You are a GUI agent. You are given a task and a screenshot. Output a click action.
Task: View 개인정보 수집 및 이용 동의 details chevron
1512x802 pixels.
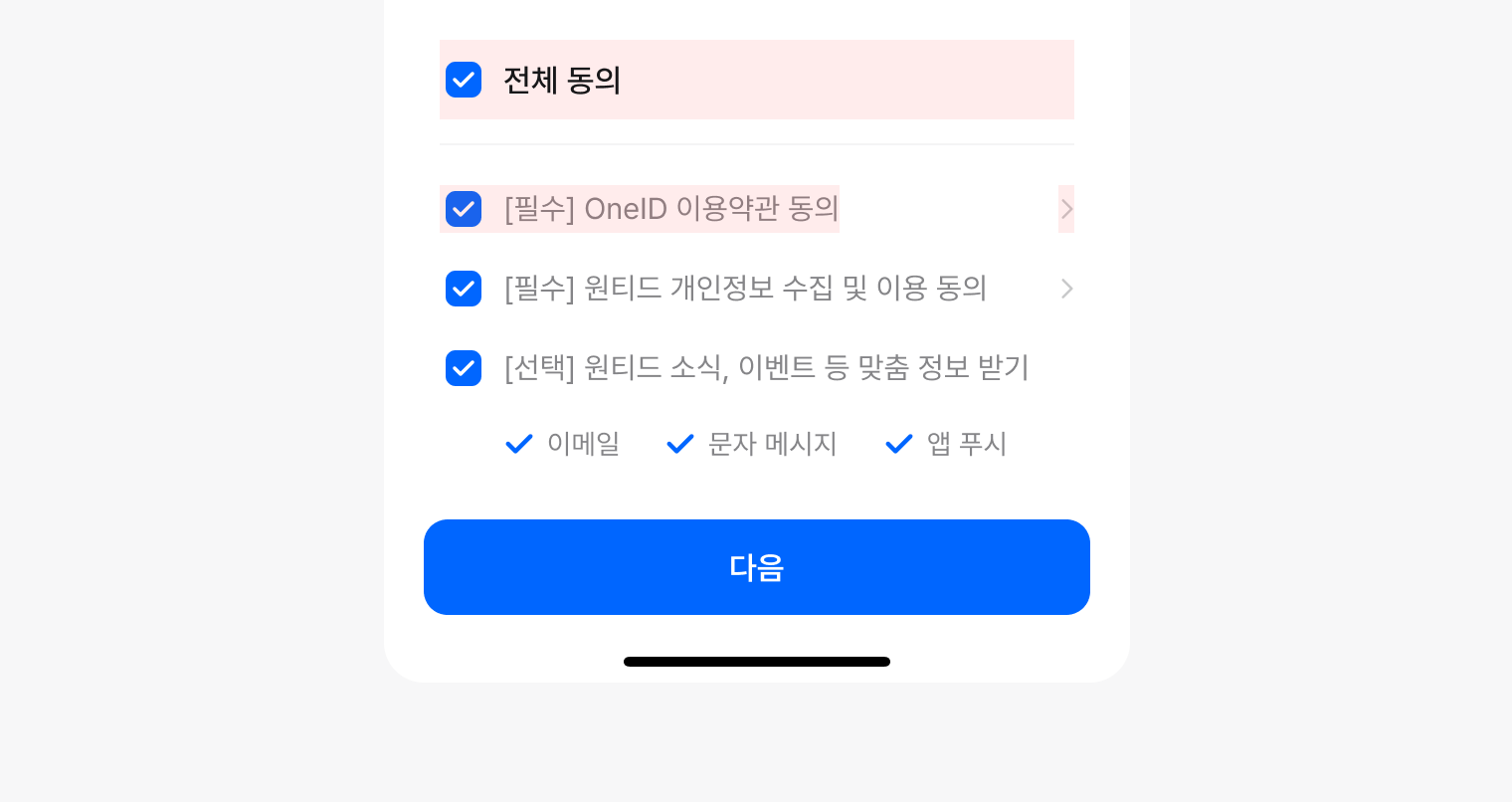point(1066,289)
